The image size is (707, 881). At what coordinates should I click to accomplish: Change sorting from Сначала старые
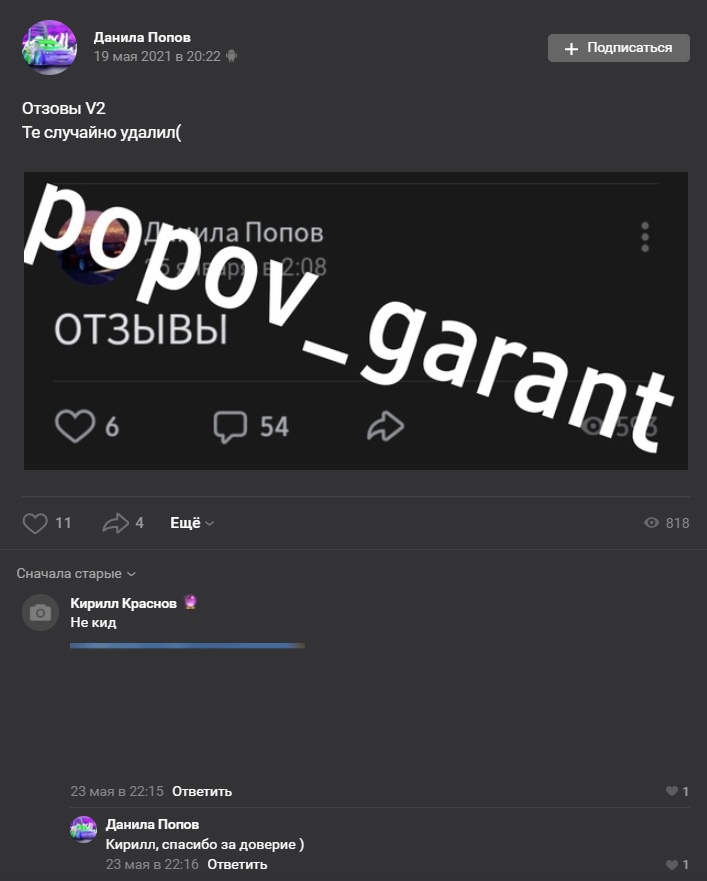click(x=76, y=574)
